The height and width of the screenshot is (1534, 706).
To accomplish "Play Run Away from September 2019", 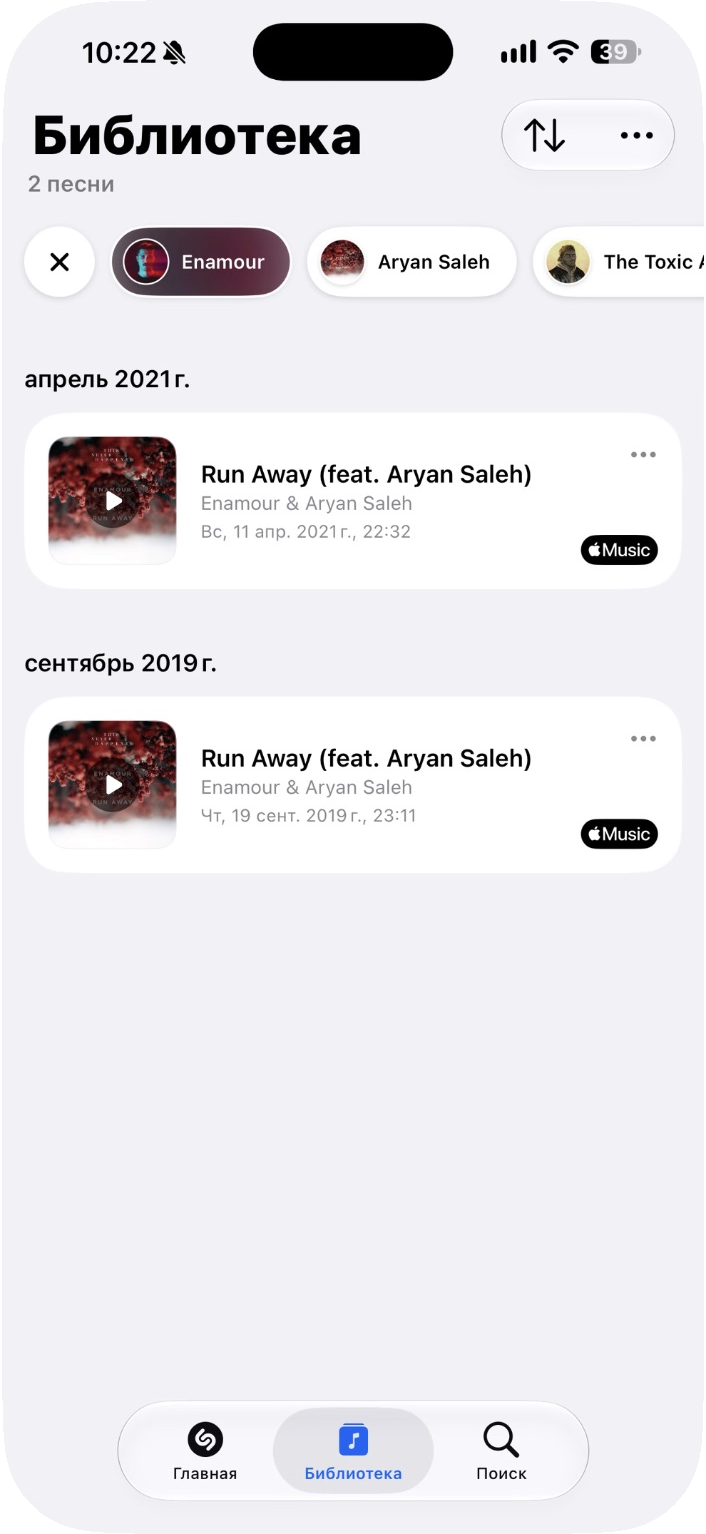I will point(113,785).
